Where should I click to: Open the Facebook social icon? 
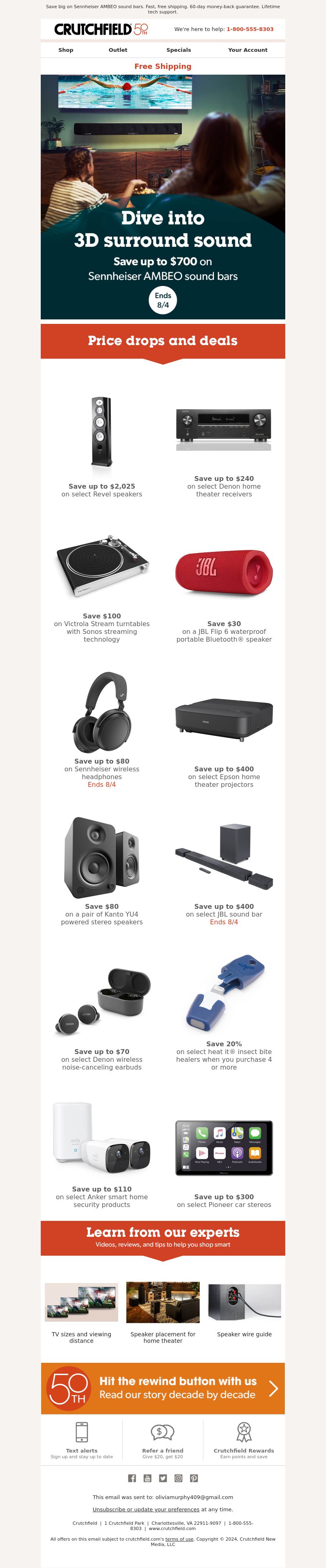(x=132, y=1478)
